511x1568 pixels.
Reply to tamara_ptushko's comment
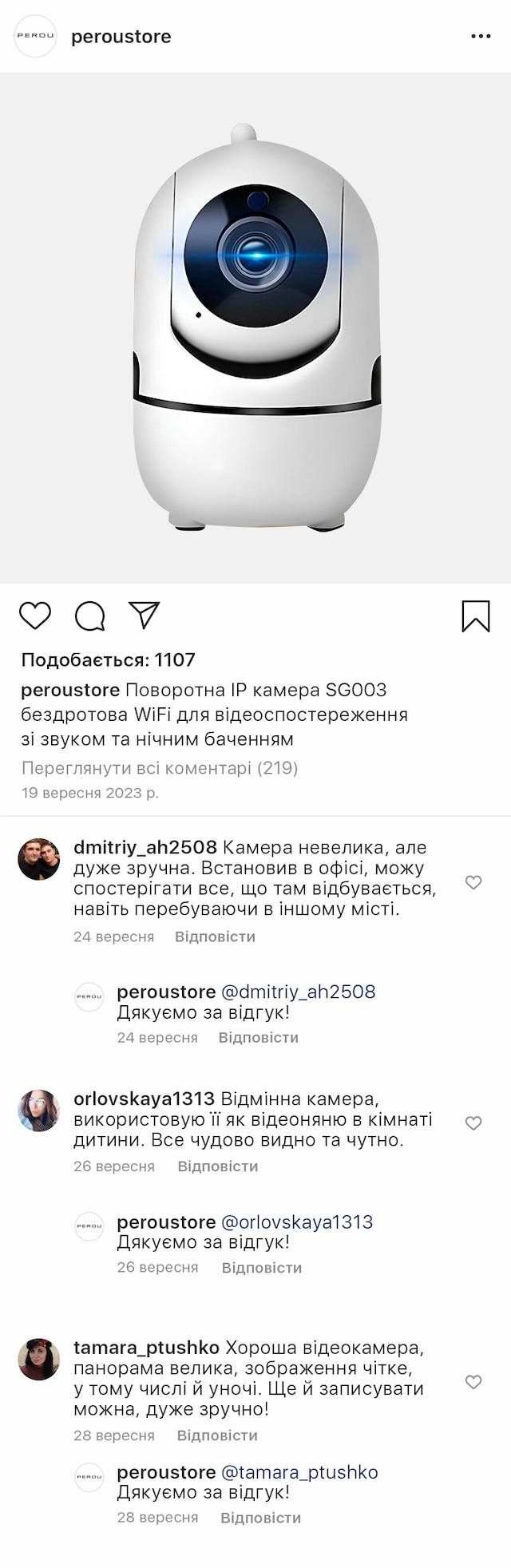(x=217, y=1435)
